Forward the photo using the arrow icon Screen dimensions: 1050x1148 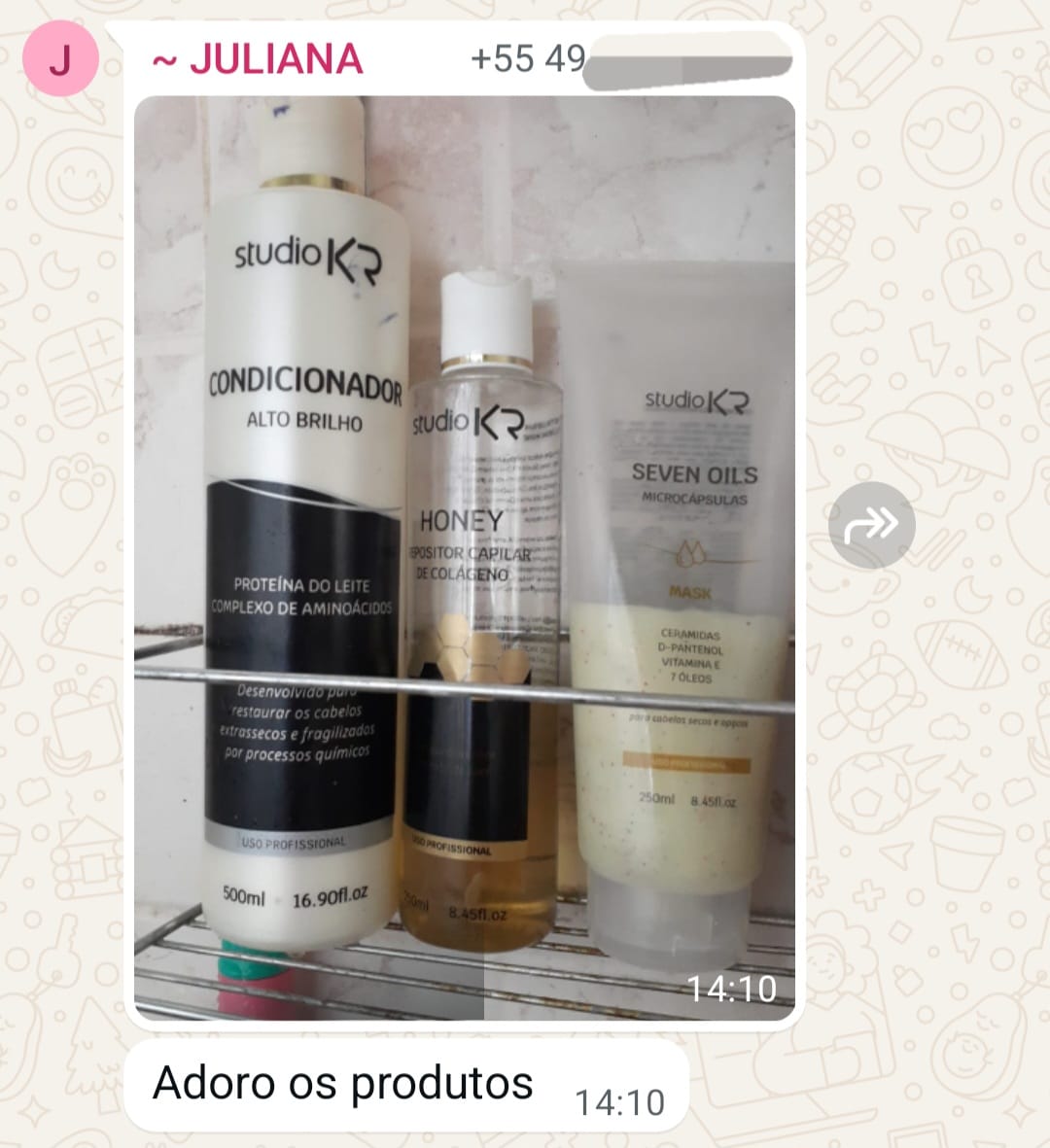(871, 525)
